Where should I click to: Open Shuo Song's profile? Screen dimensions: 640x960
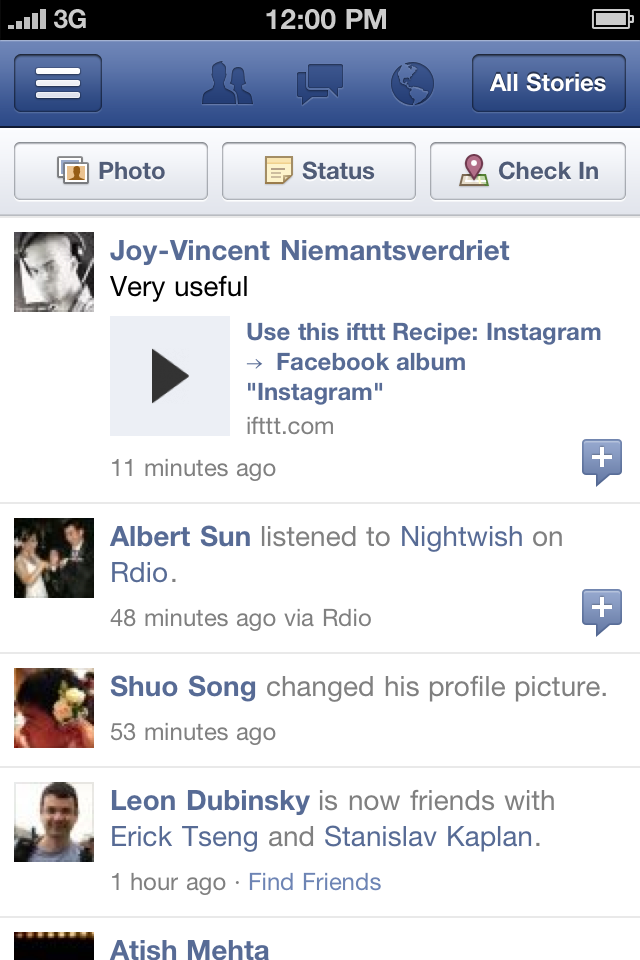[183, 687]
